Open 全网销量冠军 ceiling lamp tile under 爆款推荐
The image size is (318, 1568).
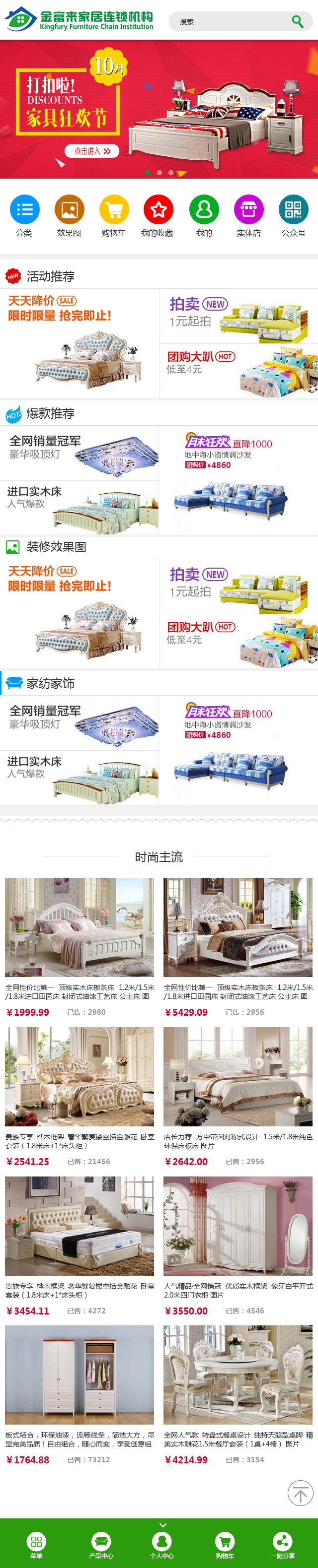coord(79,453)
